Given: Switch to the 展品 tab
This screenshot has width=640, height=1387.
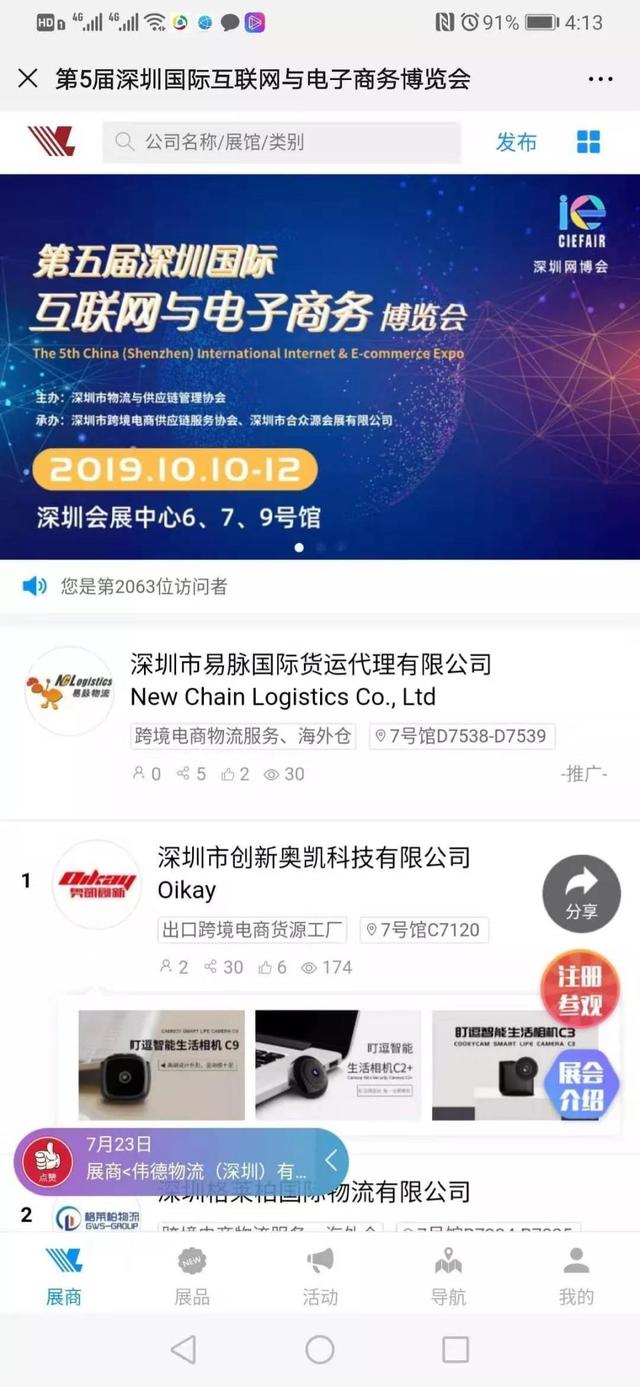Looking at the screenshot, I should tap(192, 1277).
